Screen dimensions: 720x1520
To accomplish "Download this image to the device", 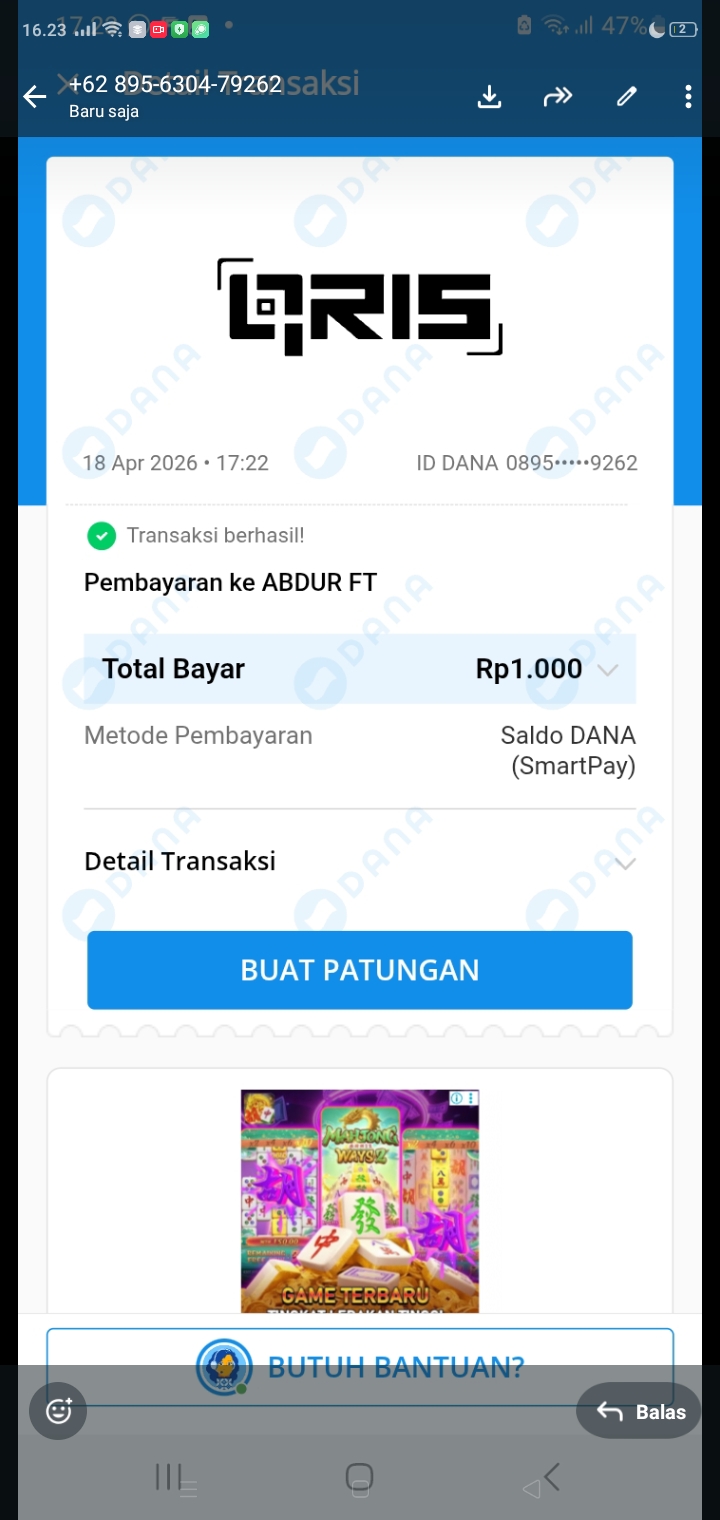I will tap(489, 96).
